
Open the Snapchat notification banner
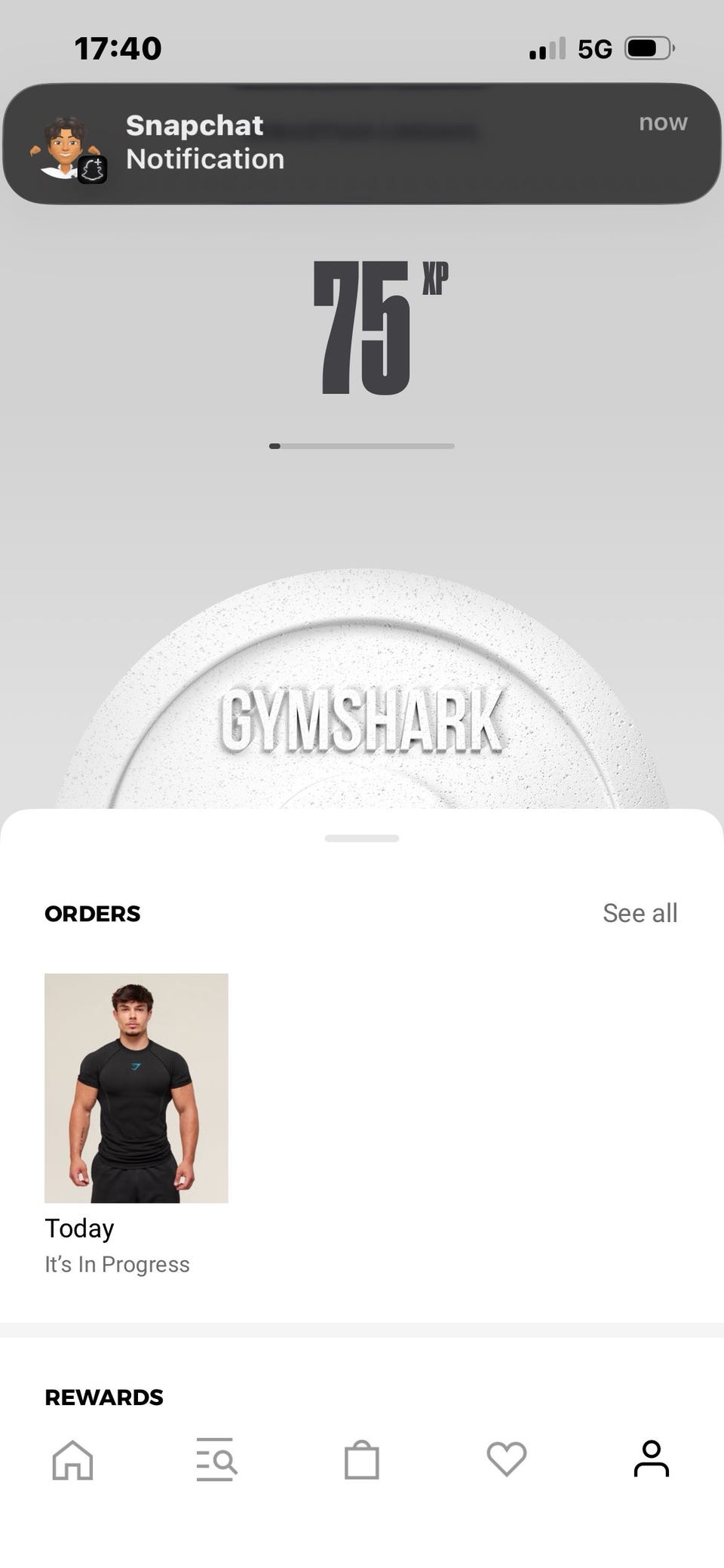[362, 143]
